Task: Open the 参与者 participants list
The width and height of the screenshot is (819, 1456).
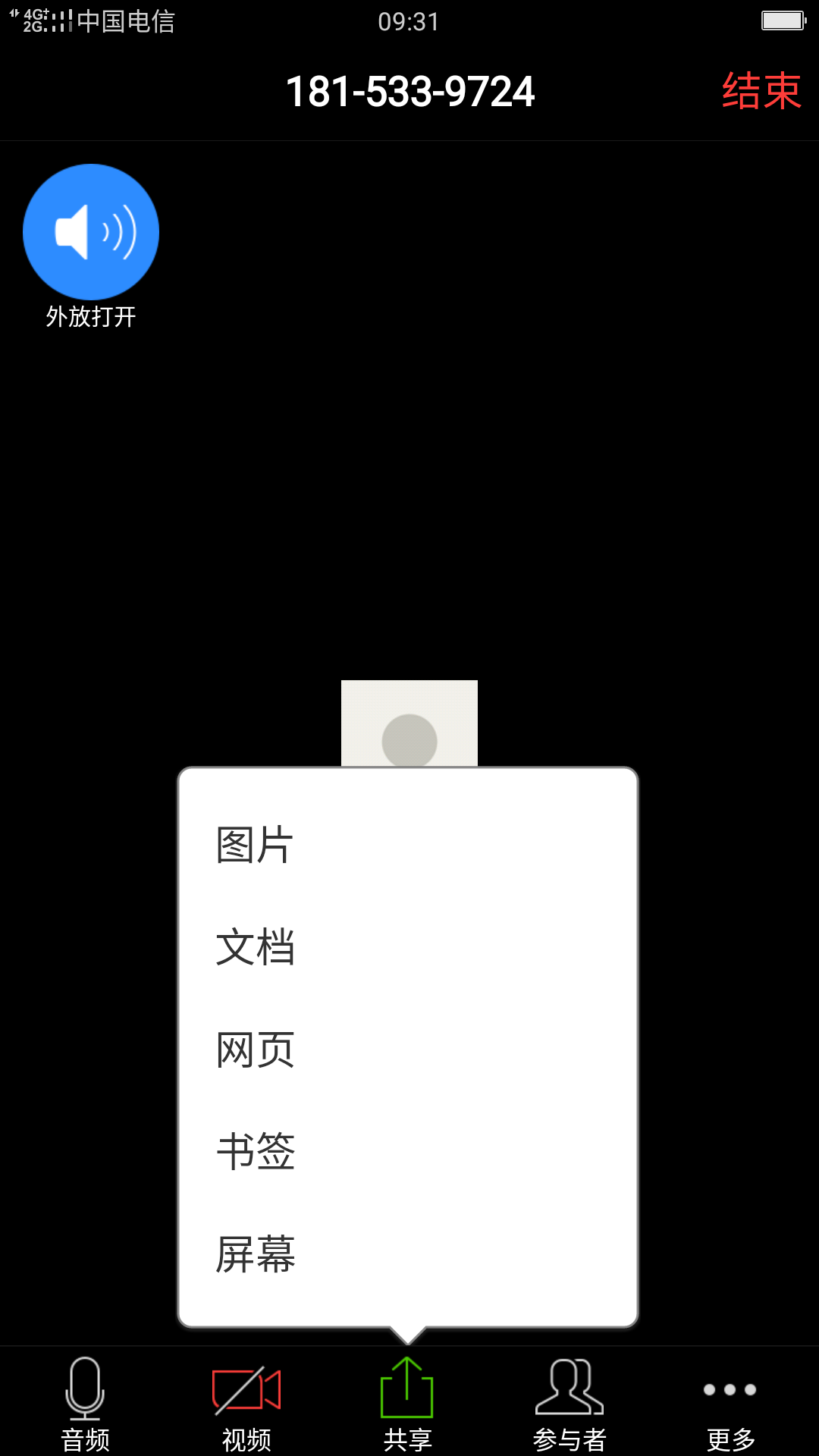Action: tap(570, 1403)
